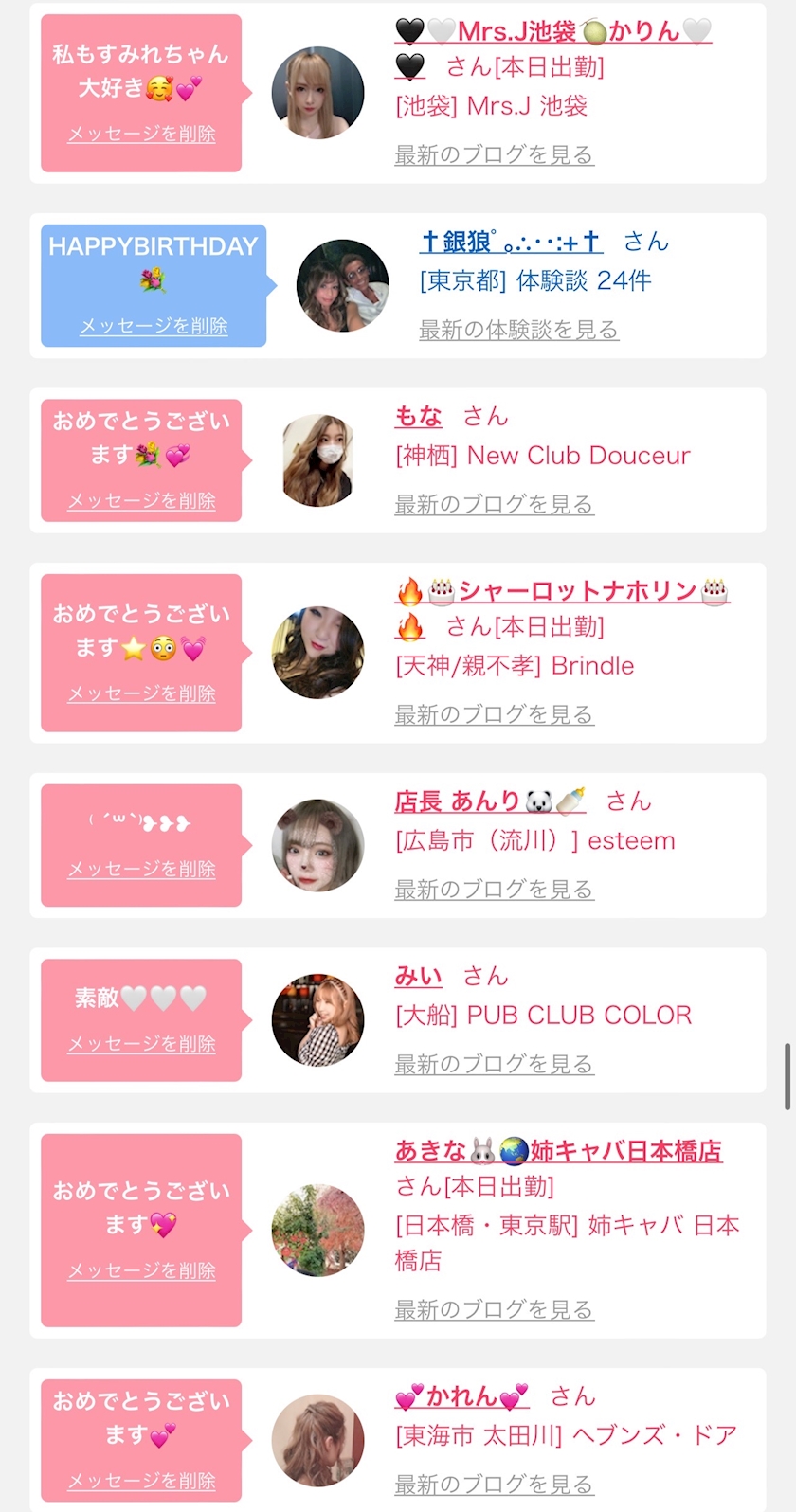Open シャーロットナホリン profile link
The image size is (796, 1512).
(563, 592)
